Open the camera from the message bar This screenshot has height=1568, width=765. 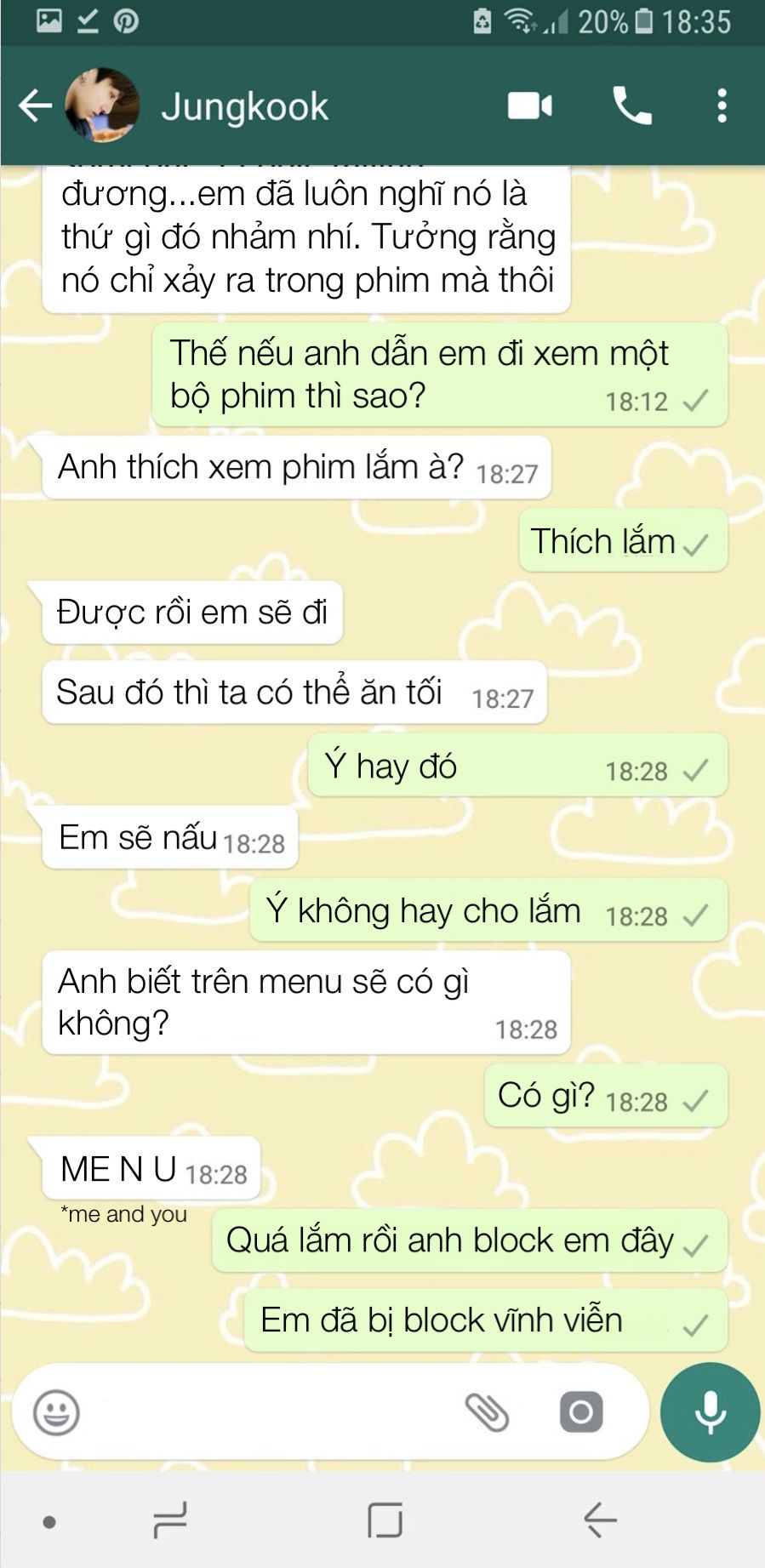[581, 1412]
